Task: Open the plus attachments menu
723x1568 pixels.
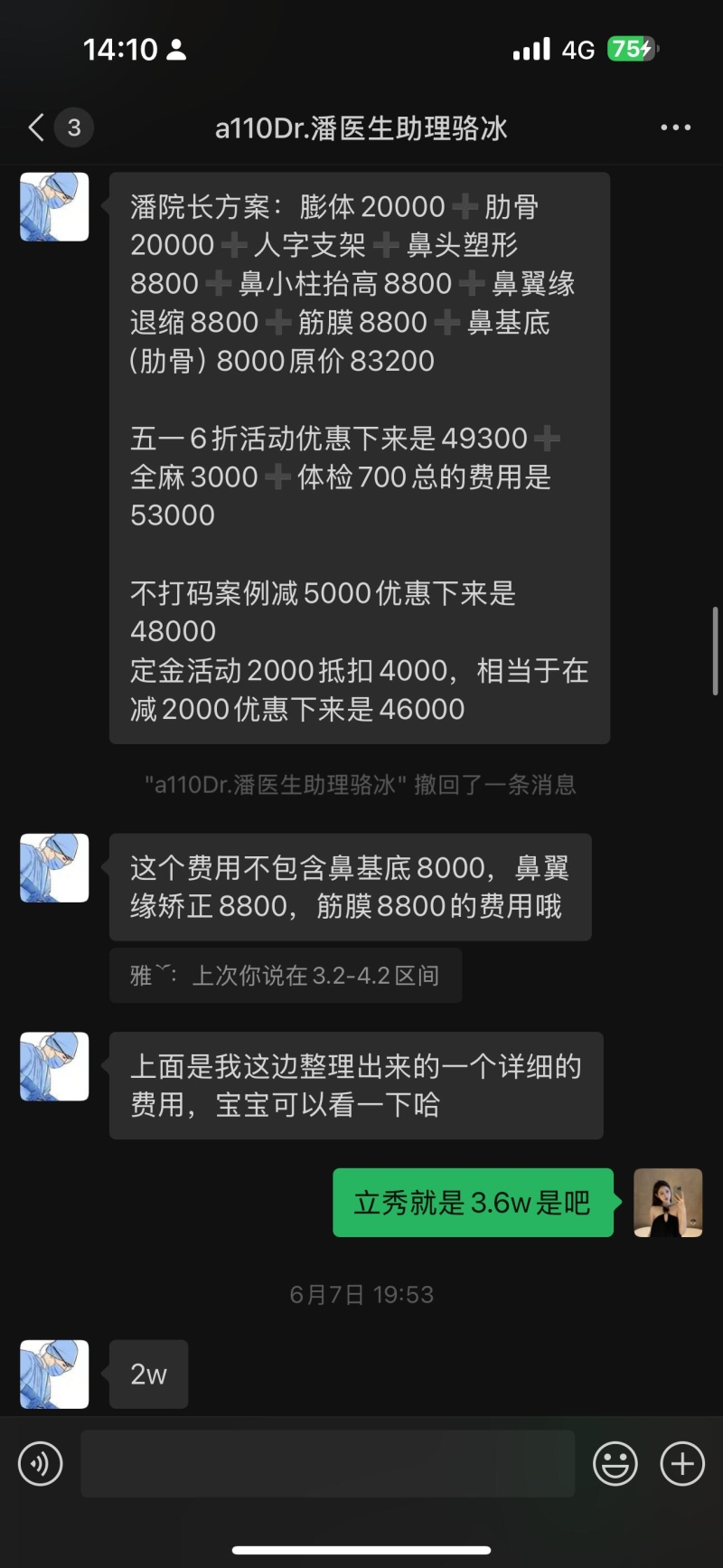Action: pos(682,1463)
